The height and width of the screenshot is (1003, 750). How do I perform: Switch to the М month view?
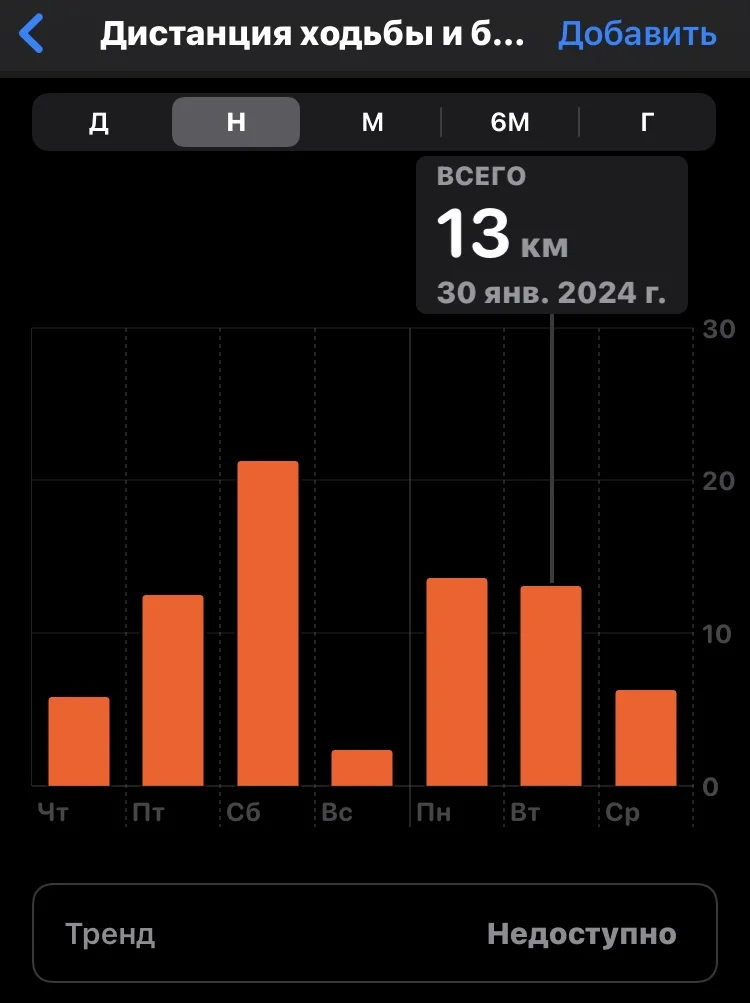372,122
